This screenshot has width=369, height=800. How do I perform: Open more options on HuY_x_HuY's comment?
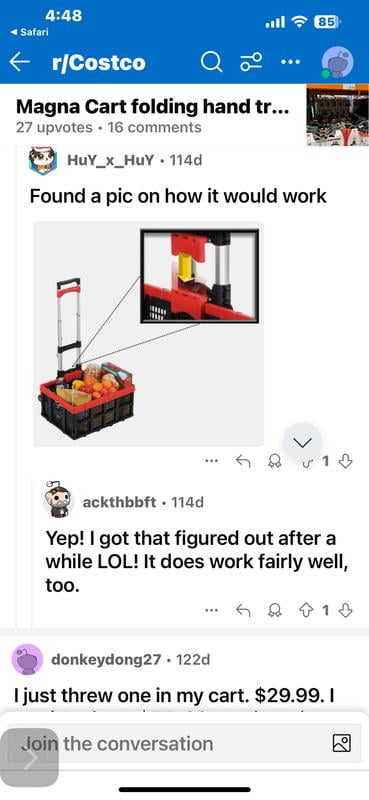point(211,461)
